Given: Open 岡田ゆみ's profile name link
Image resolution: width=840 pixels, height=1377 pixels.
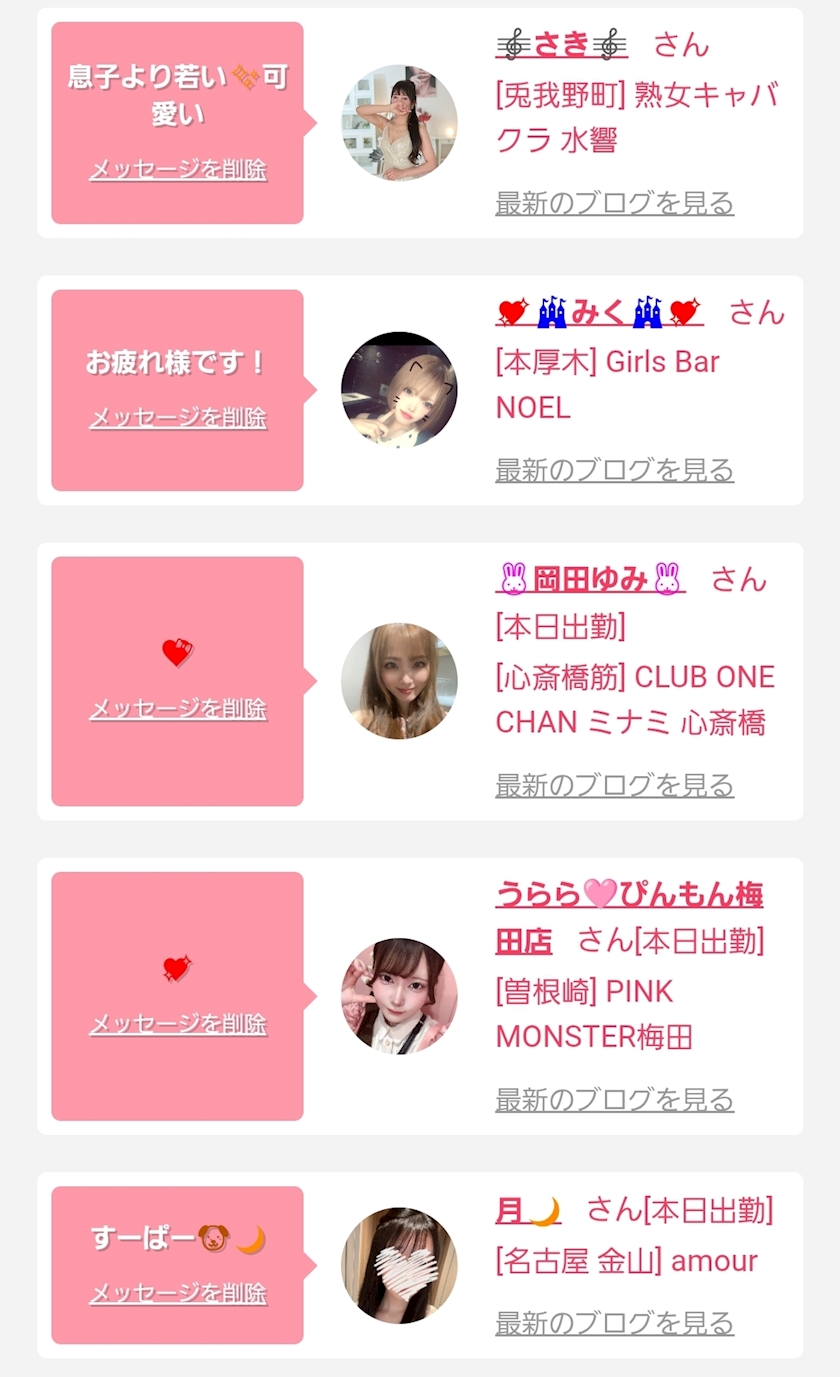Looking at the screenshot, I should 591,579.
